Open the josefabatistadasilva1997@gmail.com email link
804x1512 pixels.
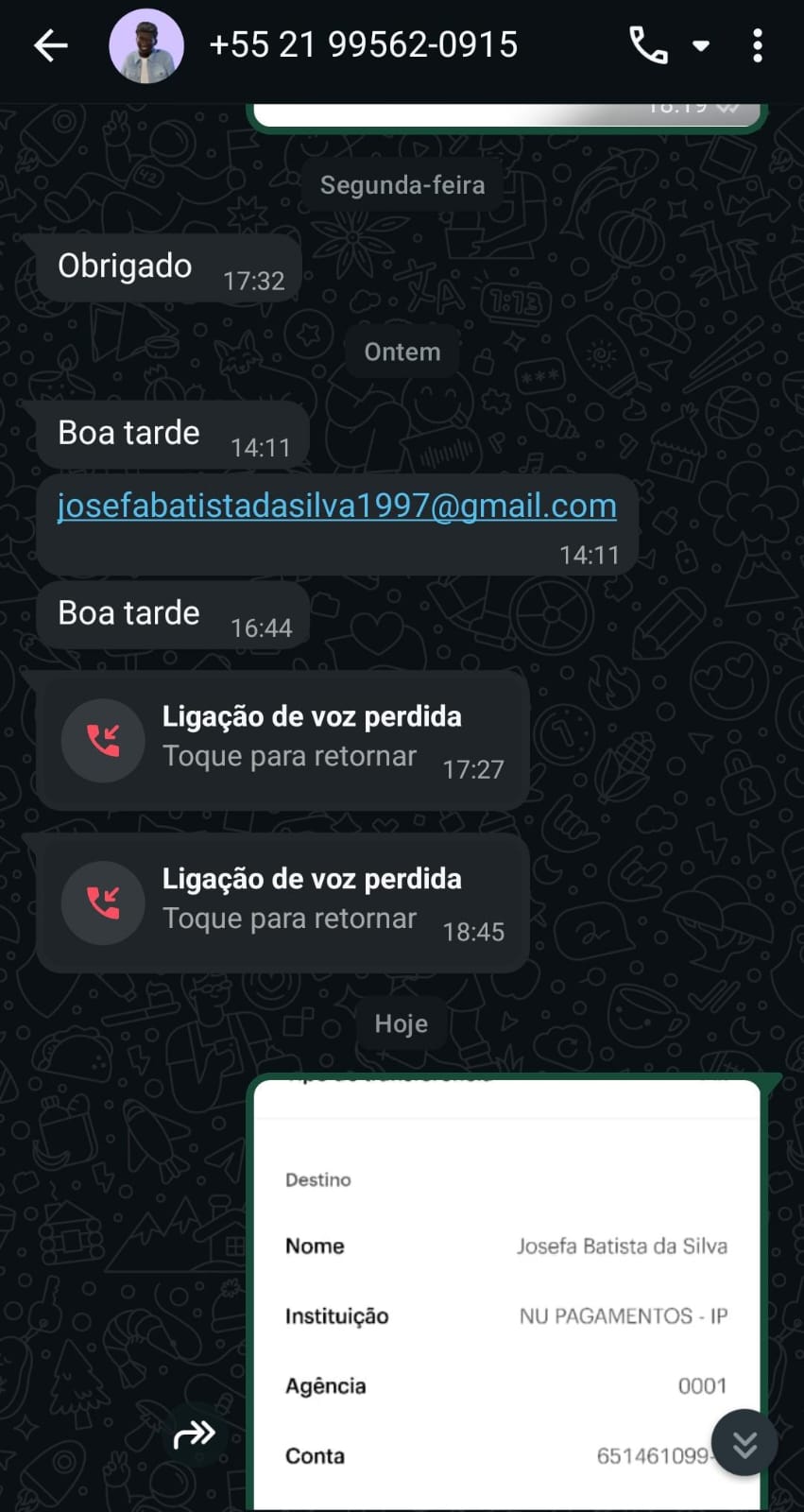(337, 507)
